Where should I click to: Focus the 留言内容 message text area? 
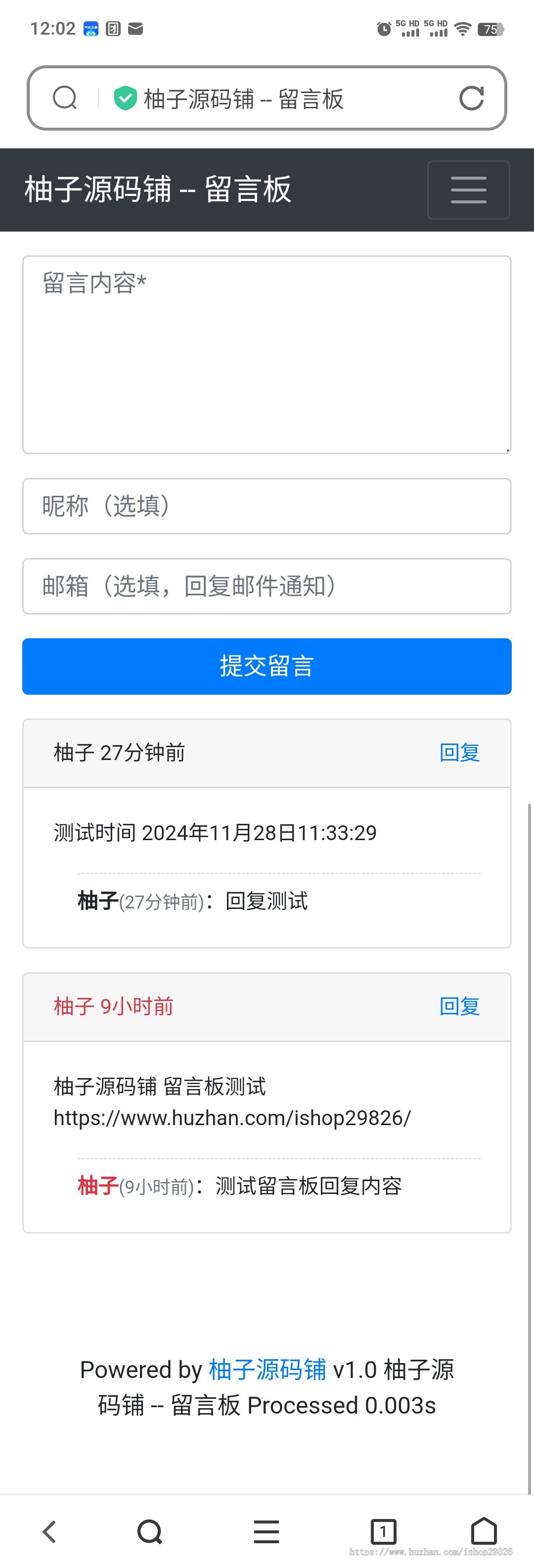point(267,354)
